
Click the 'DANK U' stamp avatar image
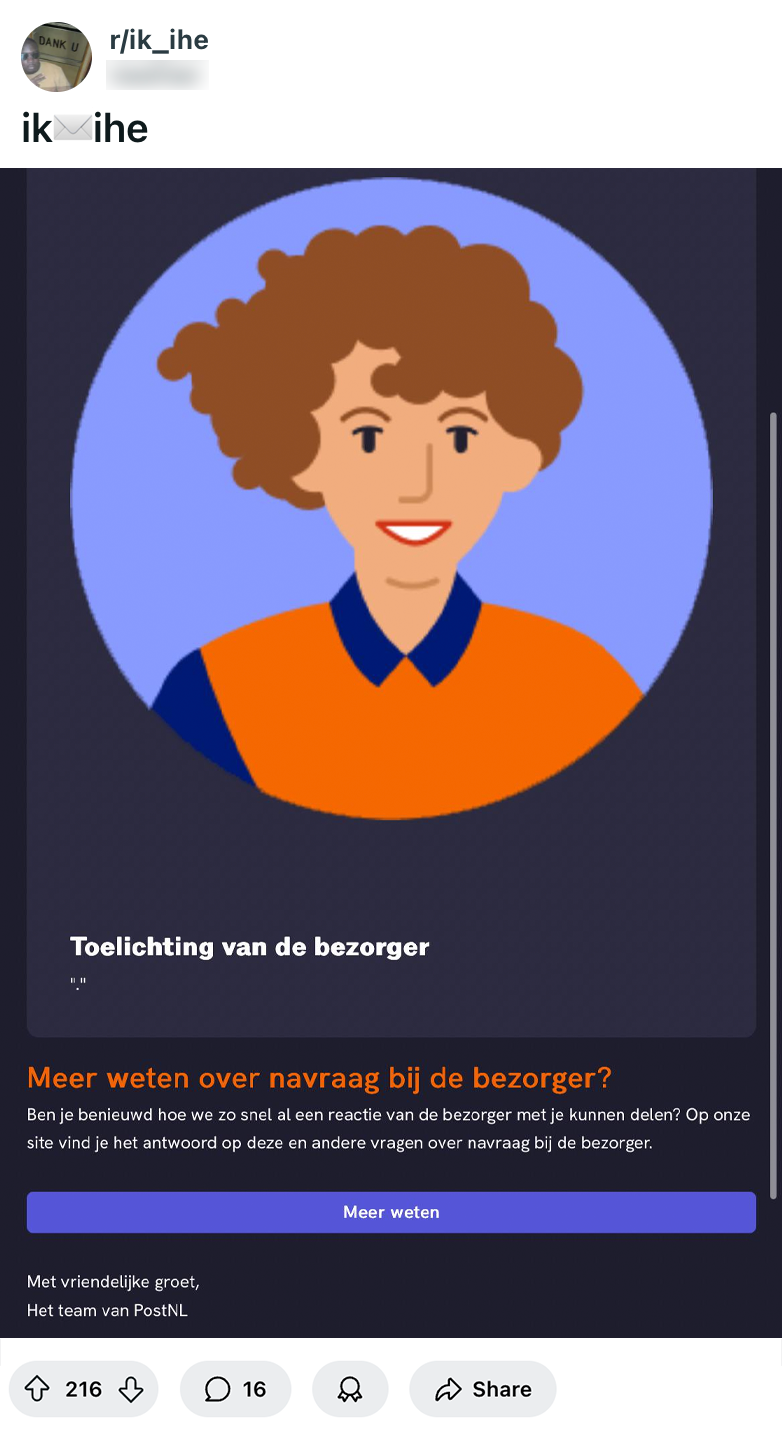pyautogui.click(x=56, y=57)
